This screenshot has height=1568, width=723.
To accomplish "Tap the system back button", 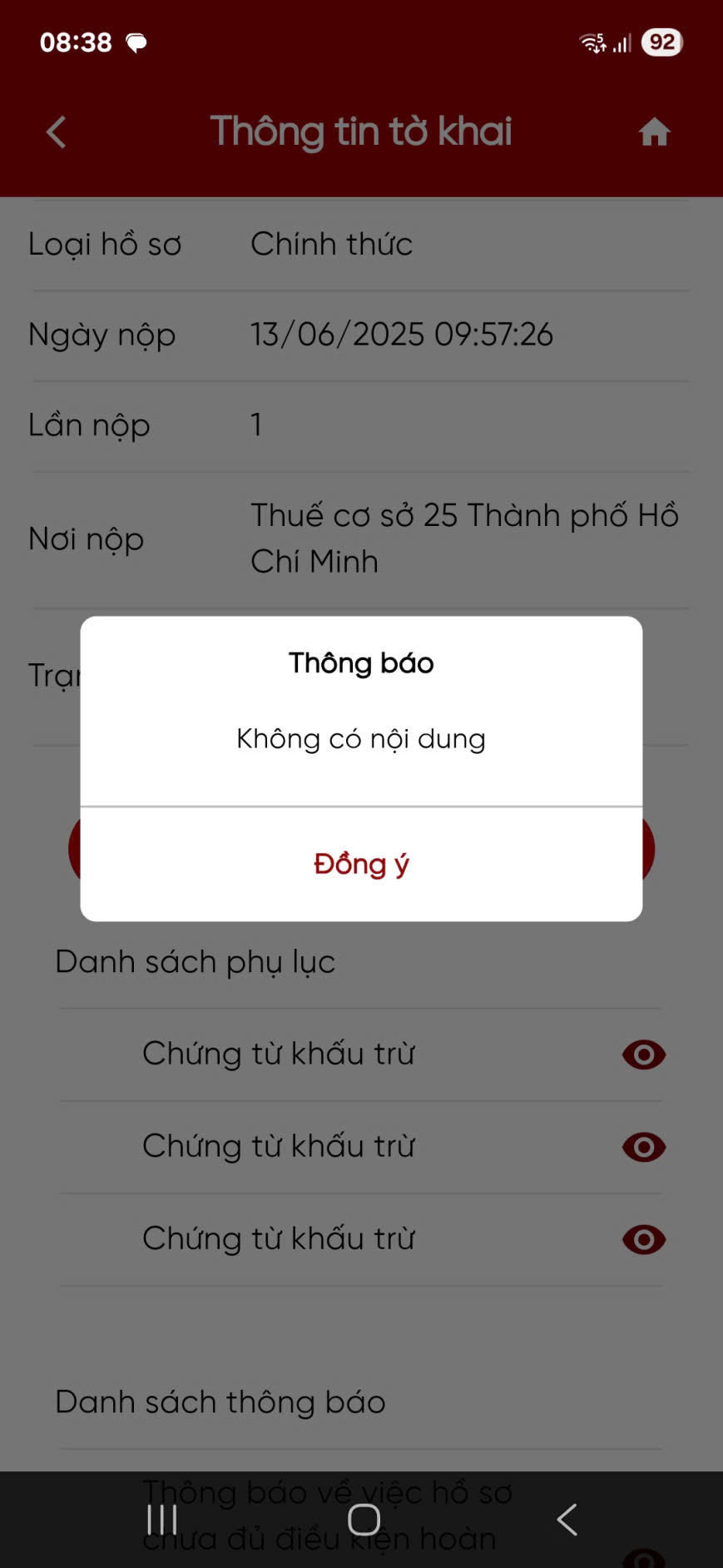I will tap(567, 1520).
